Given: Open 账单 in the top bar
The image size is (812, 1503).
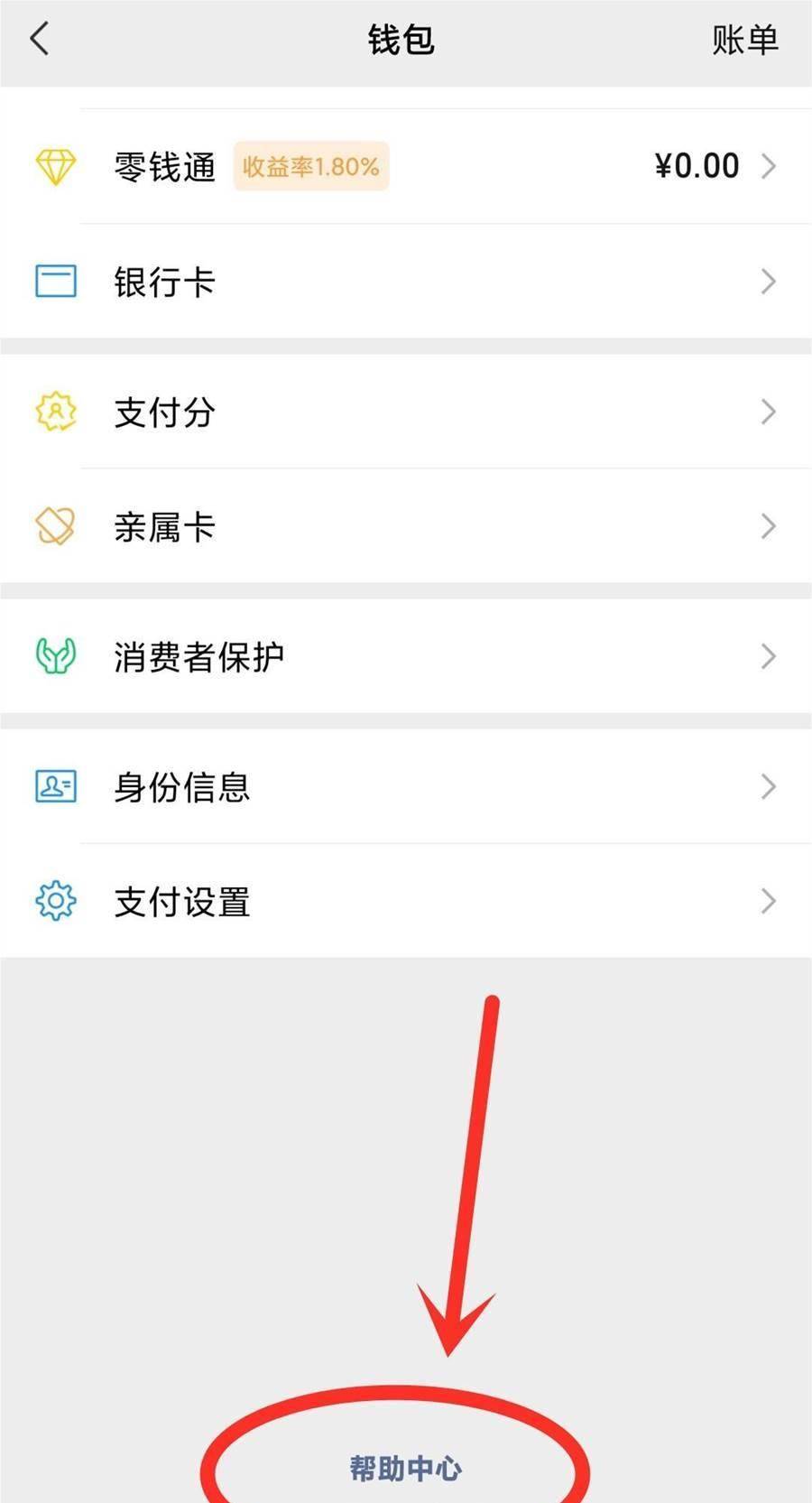Looking at the screenshot, I should point(744,40).
